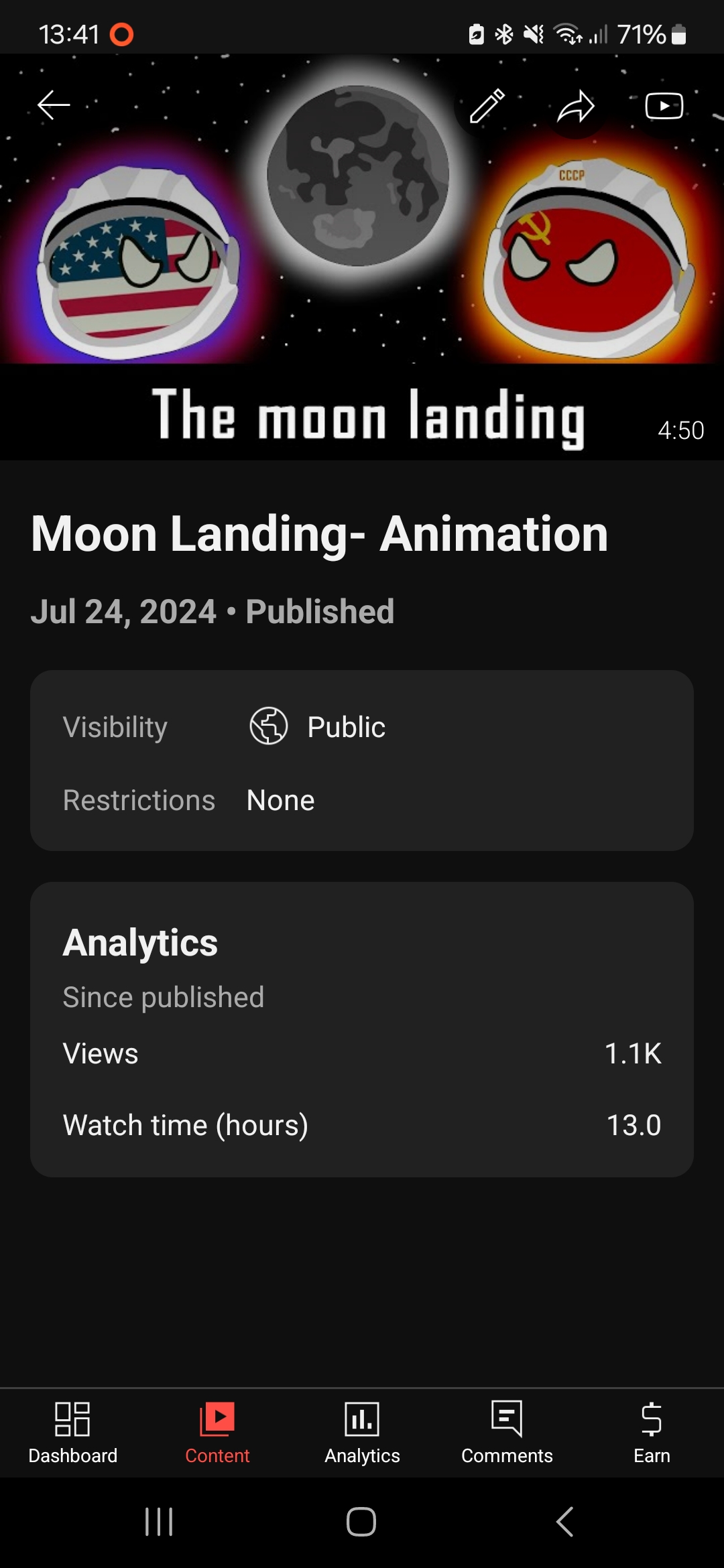Open recent apps from navigation bar
Image resolution: width=724 pixels, height=1568 pixels.
pyautogui.click(x=159, y=1521)
